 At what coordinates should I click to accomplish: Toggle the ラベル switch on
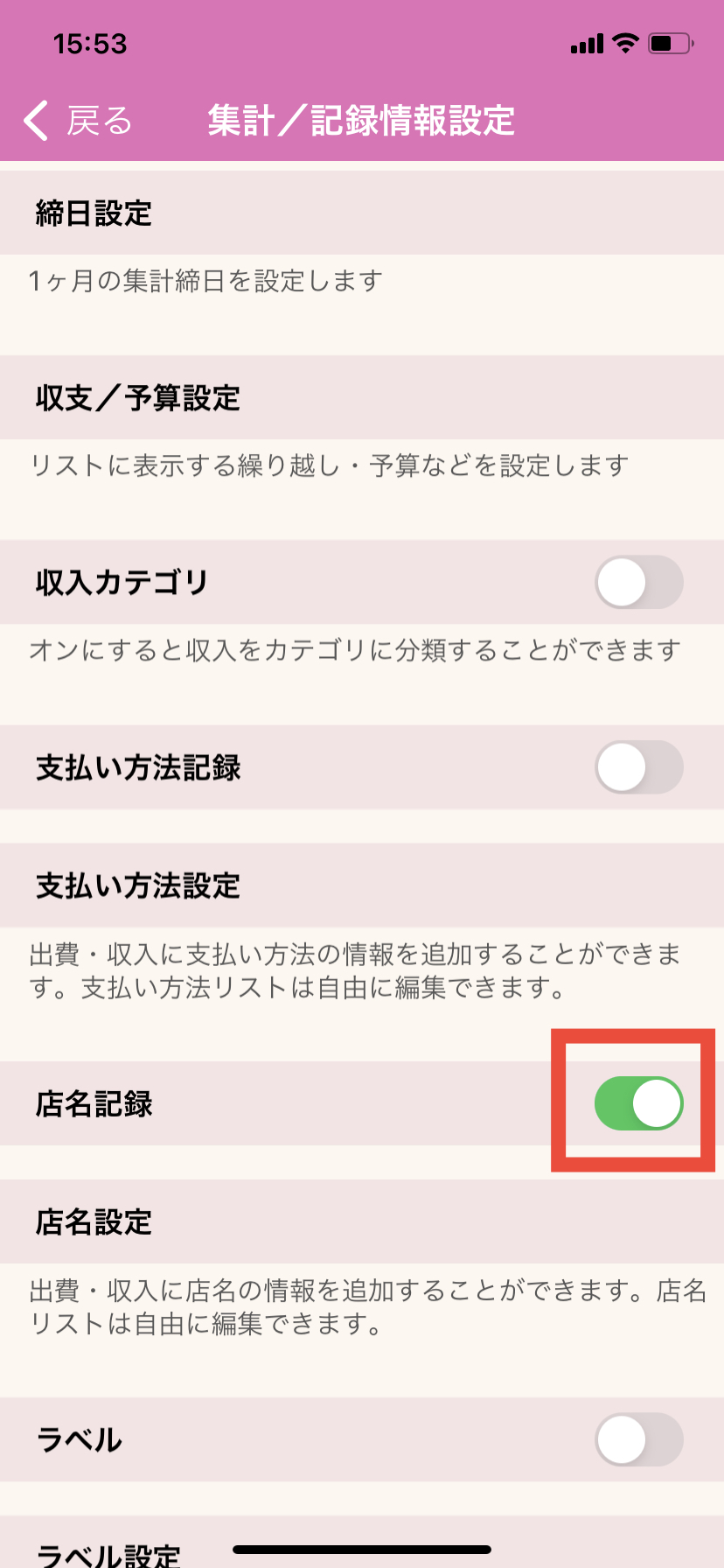[x=638, y=1439]
